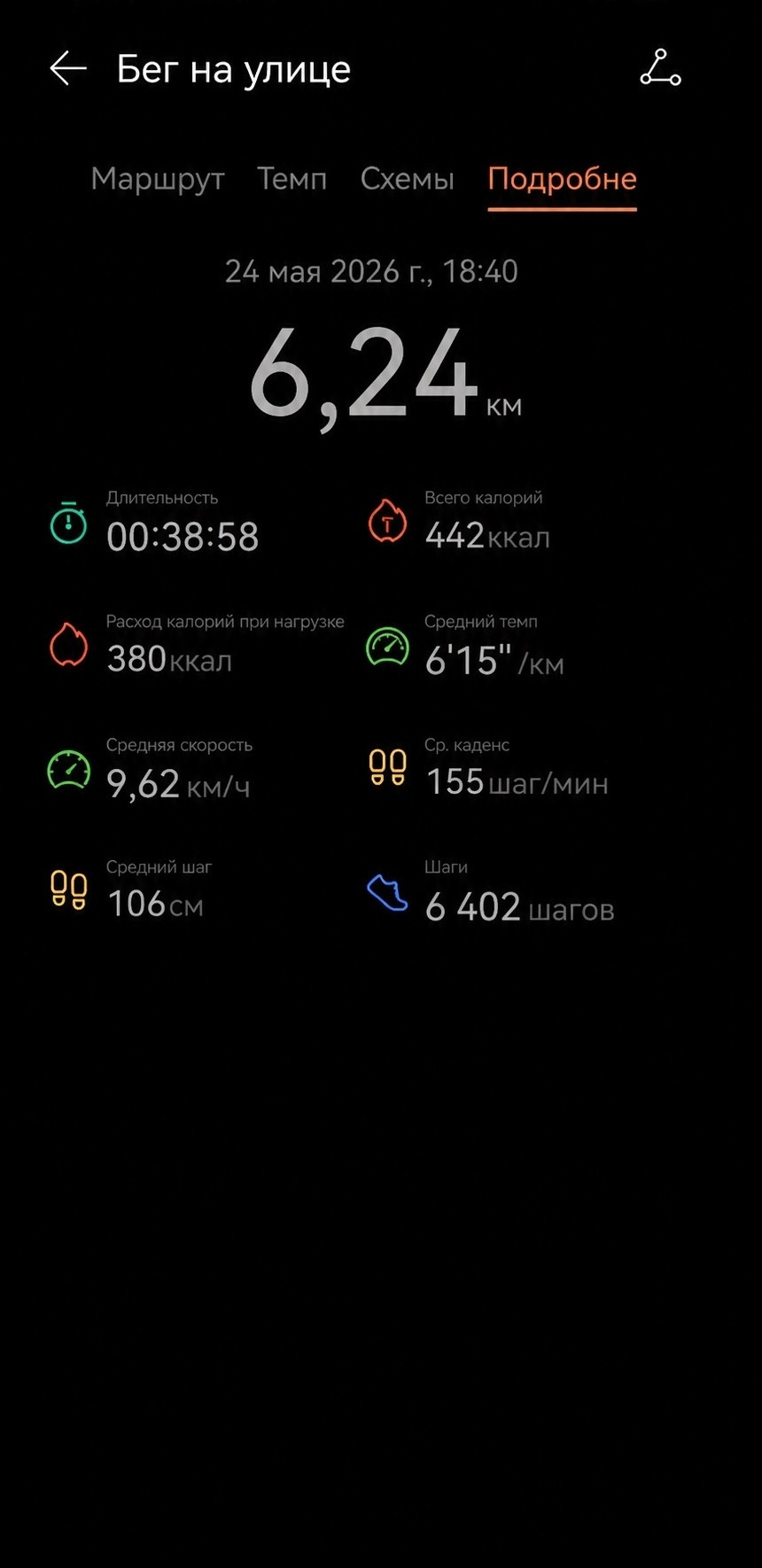Open the Схемы tab
This screenshot has width=762, height=1568.
(x=408, y=179)
